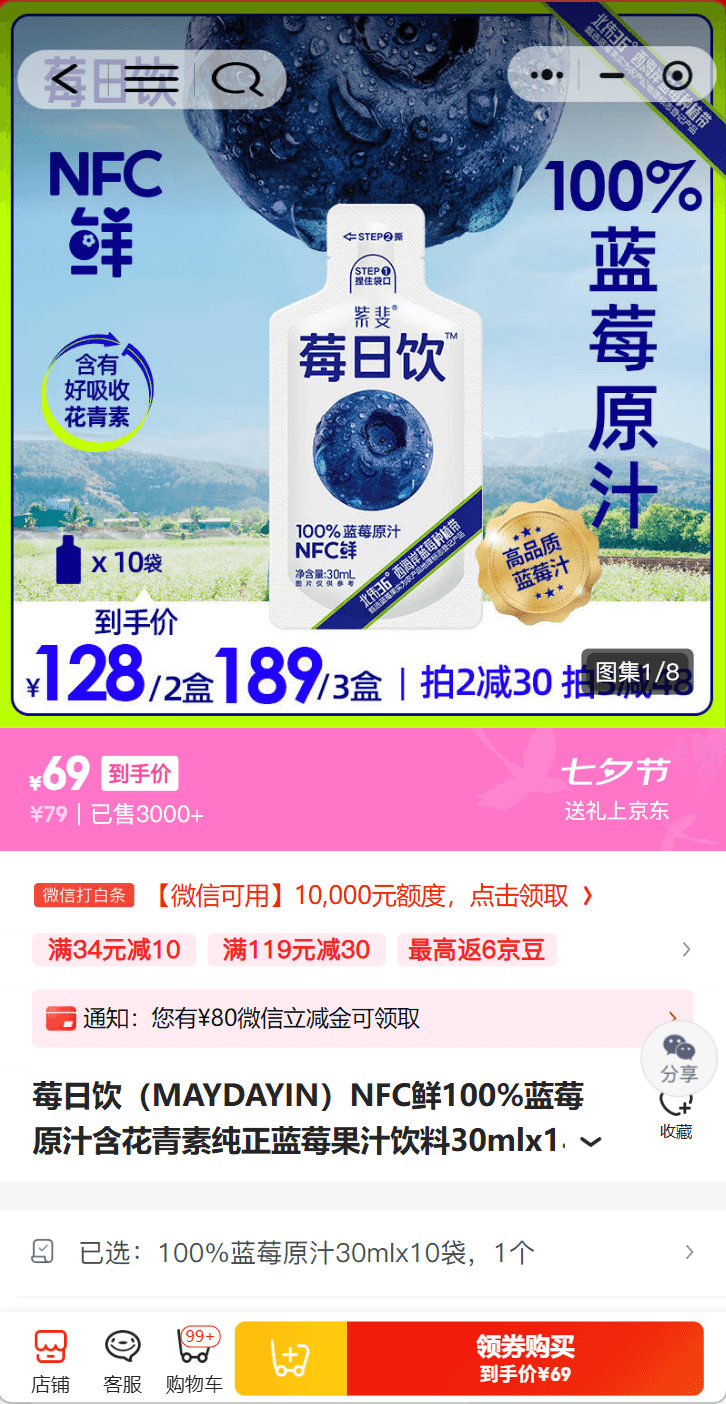The height and width of the screenshot is (1404, 726).
Task: Open the 购物车 shopping cart
Action: [x=194, y=1360]
